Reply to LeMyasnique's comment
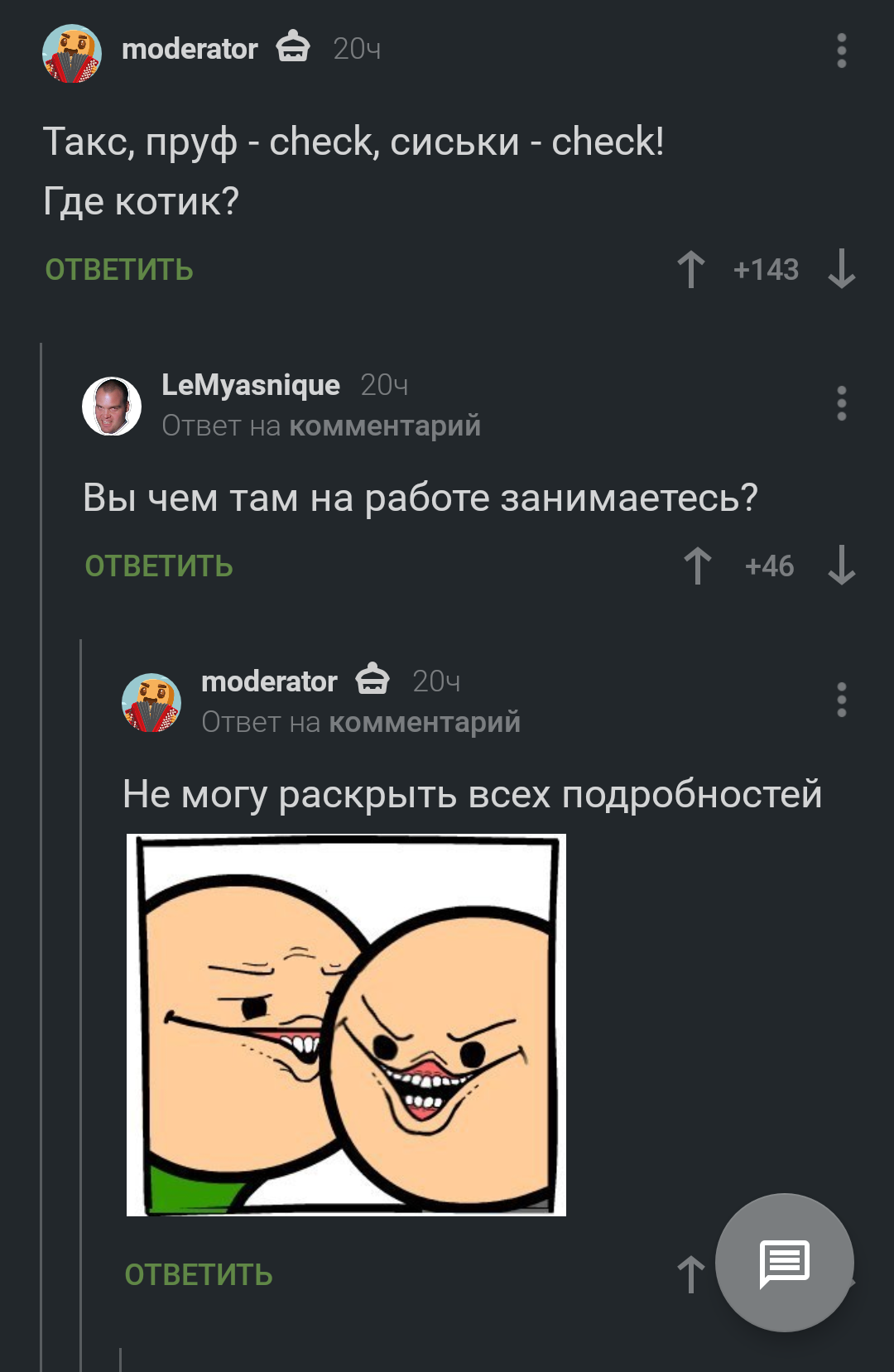The width and height of the screenshot is (894, 1372). tap(159, 566)
